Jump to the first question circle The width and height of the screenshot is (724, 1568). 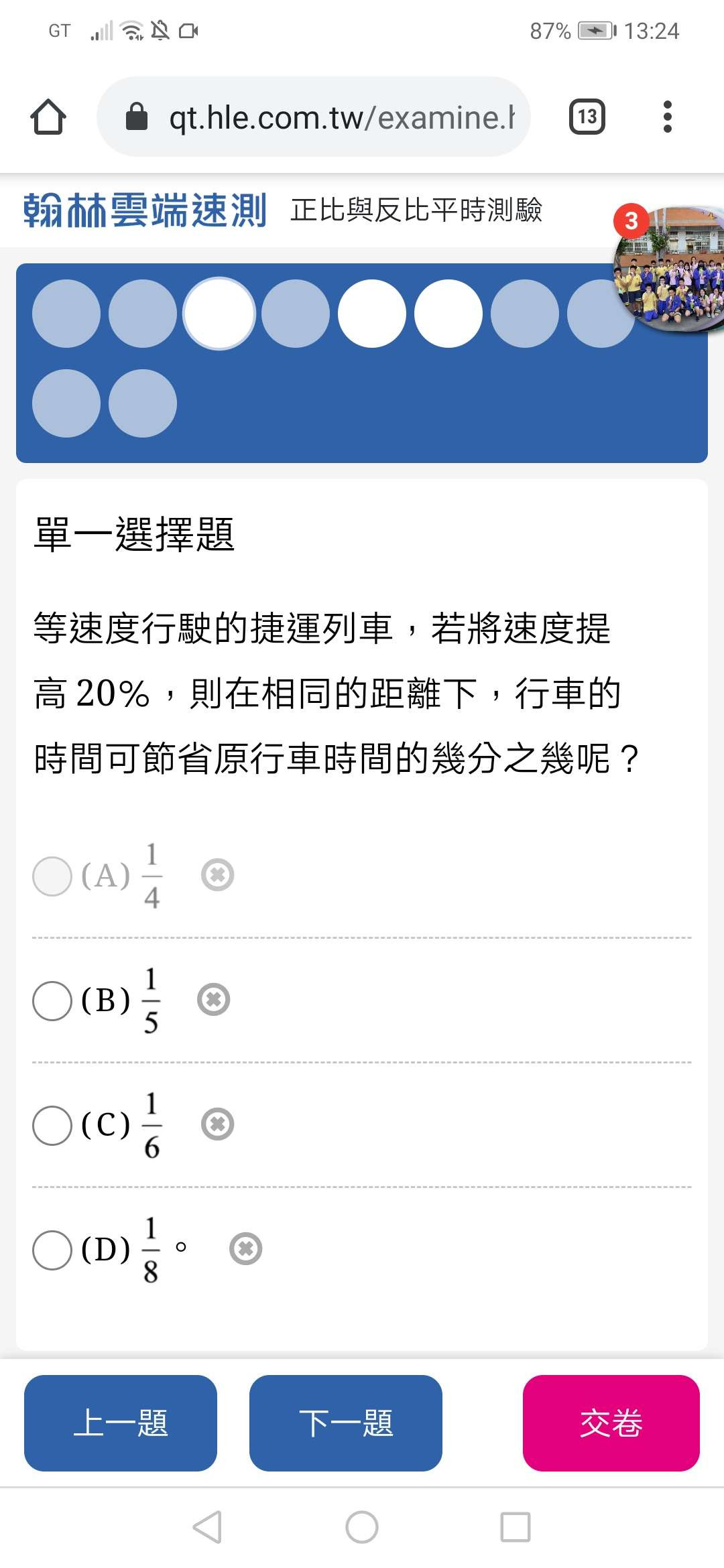(66, 314)
